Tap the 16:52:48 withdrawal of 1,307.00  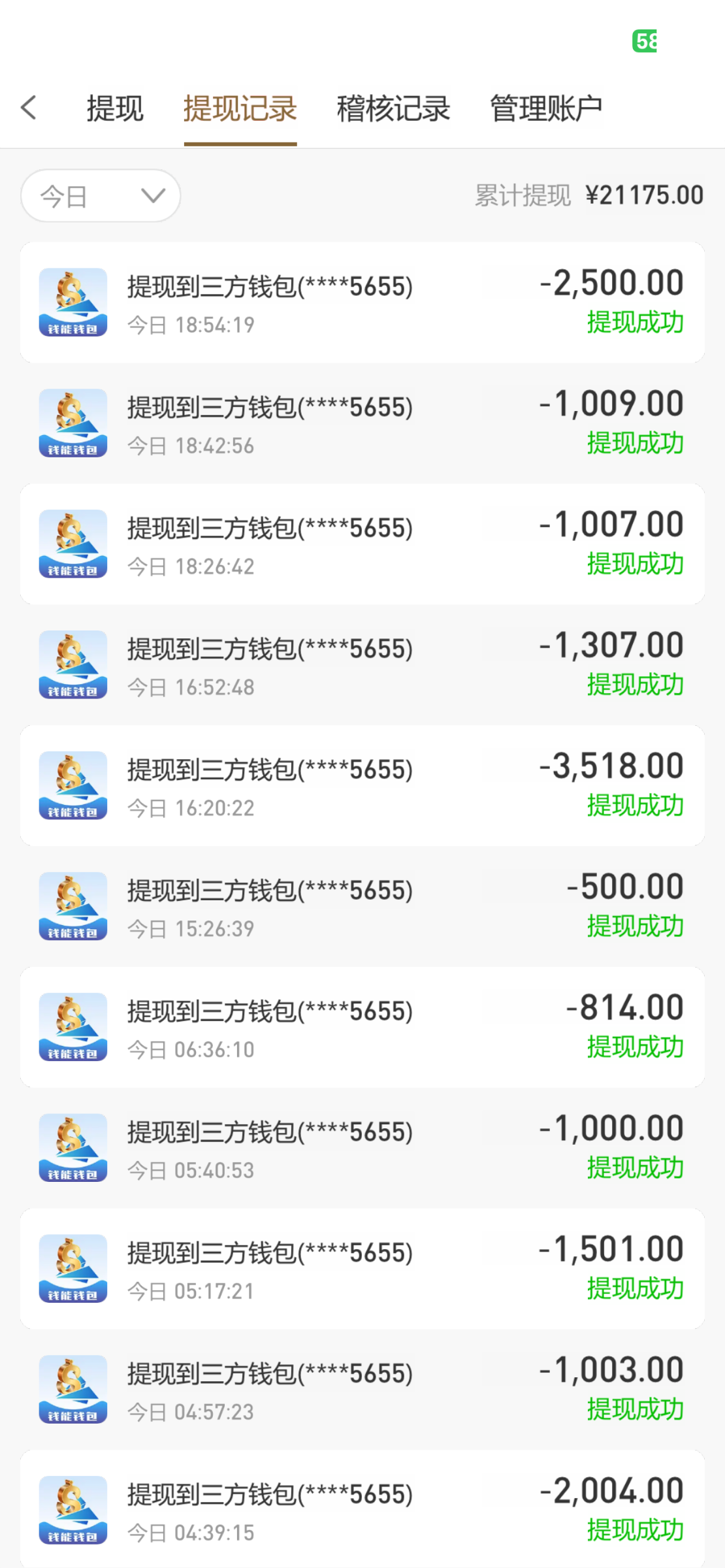tap(362, 665)
